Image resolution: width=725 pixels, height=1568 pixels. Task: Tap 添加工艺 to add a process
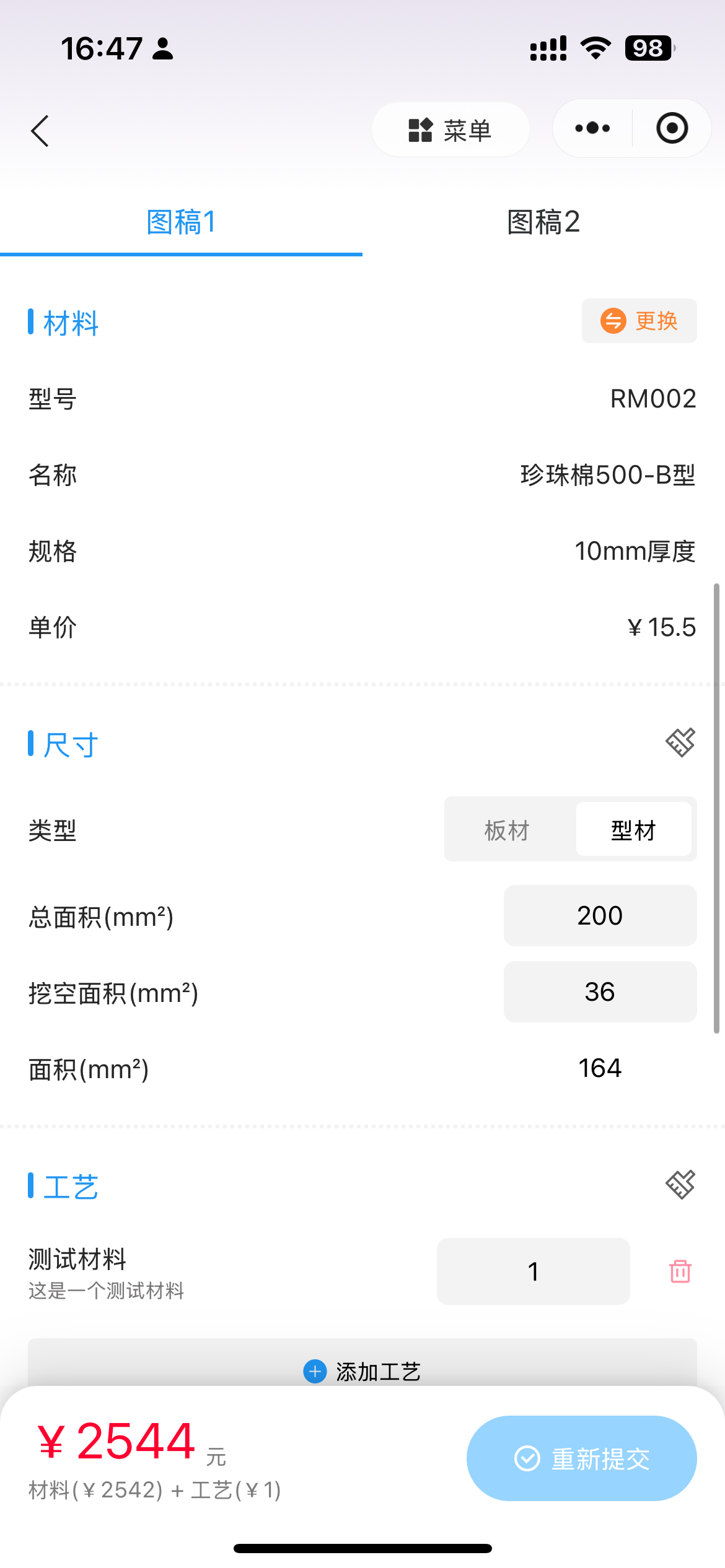coord(362,1371)
